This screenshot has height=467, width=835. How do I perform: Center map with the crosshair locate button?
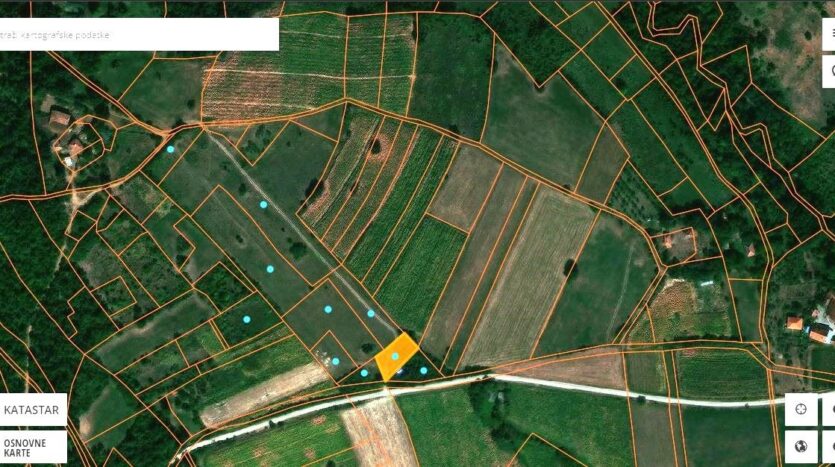801,409
